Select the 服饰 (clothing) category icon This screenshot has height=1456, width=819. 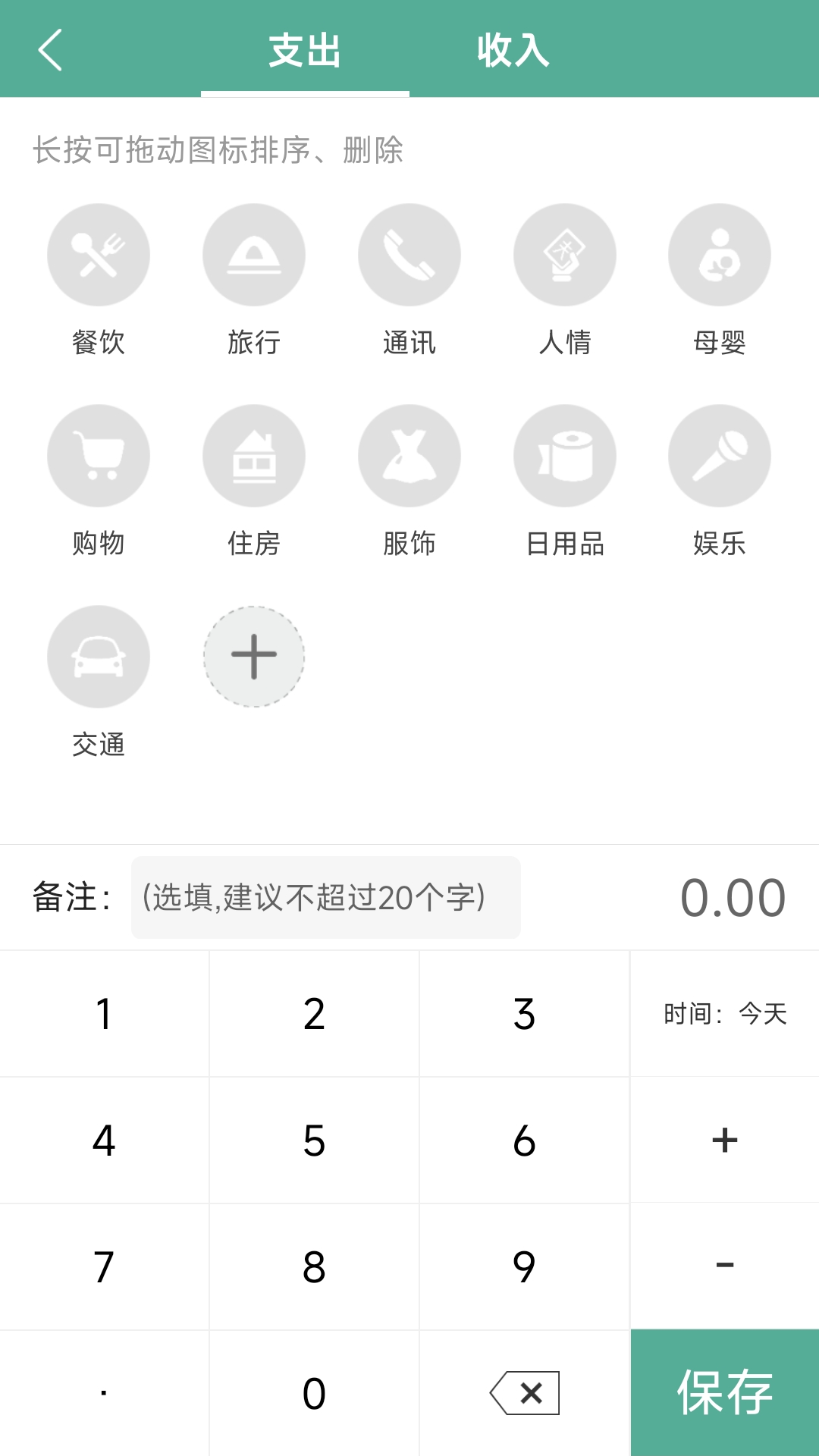409,456
